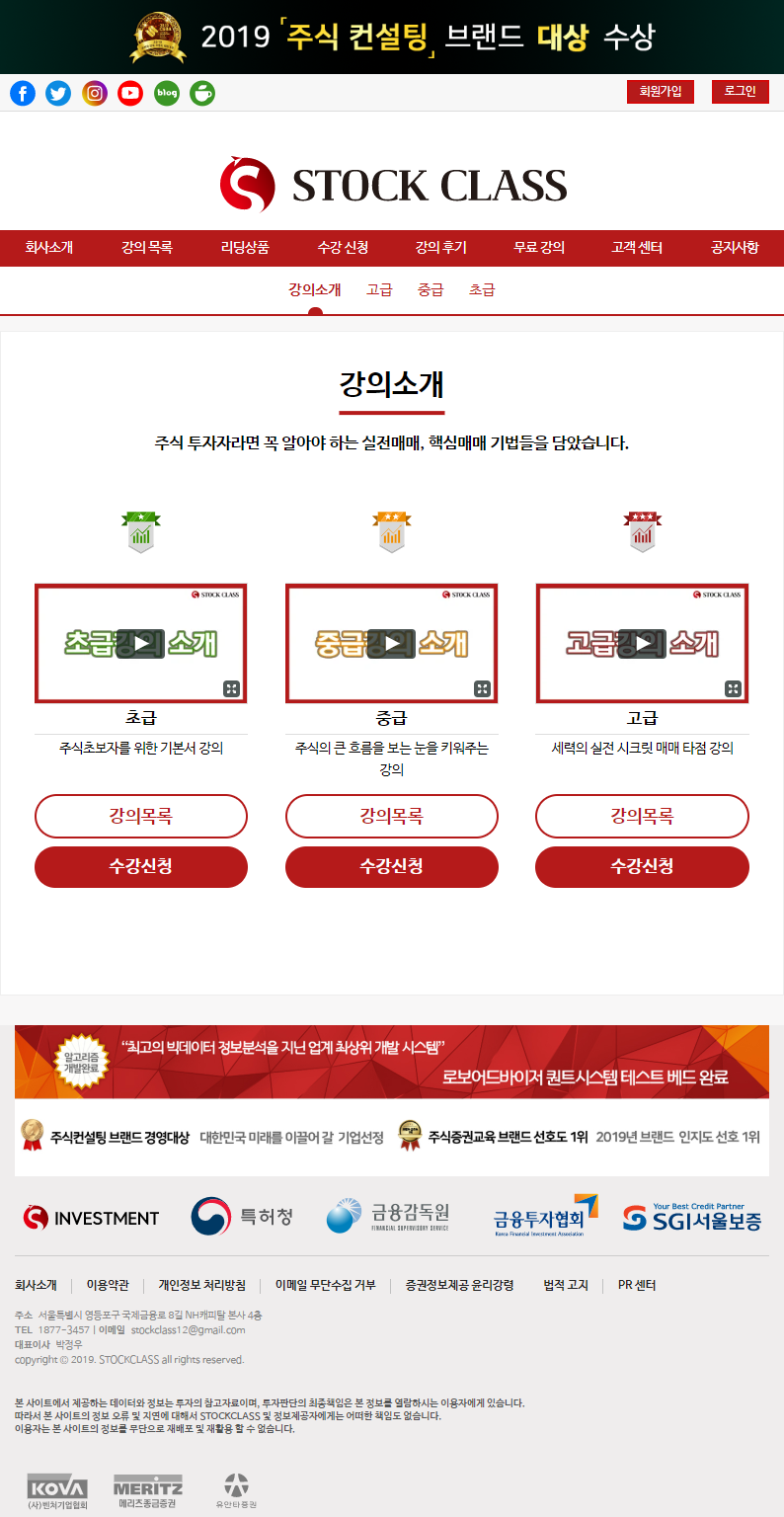Tap 수강신청 for the 중급 course
784x1517 pixels.
(x=392, y=866)
